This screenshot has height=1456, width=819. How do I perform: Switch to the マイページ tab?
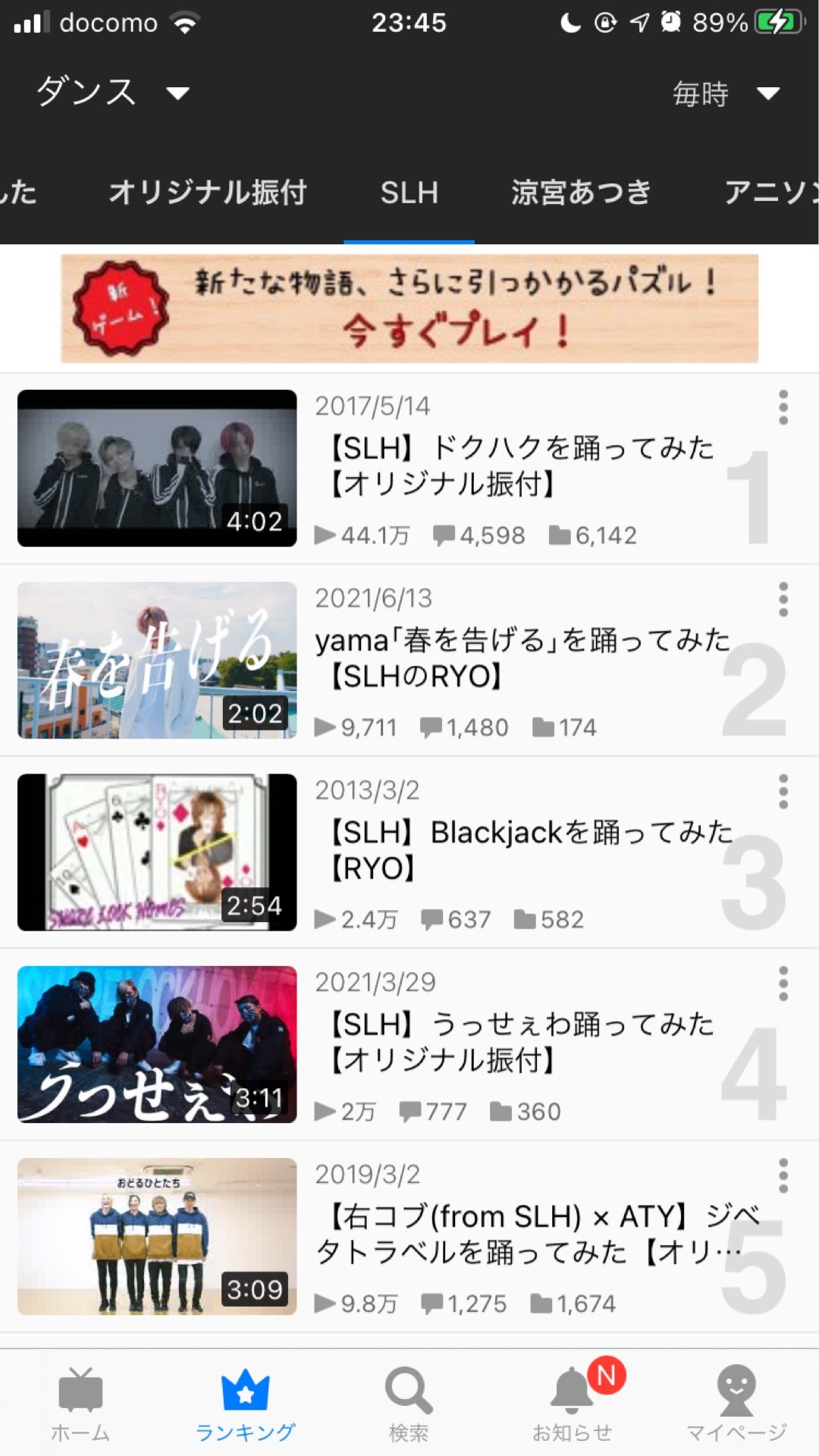point(736,1404)
